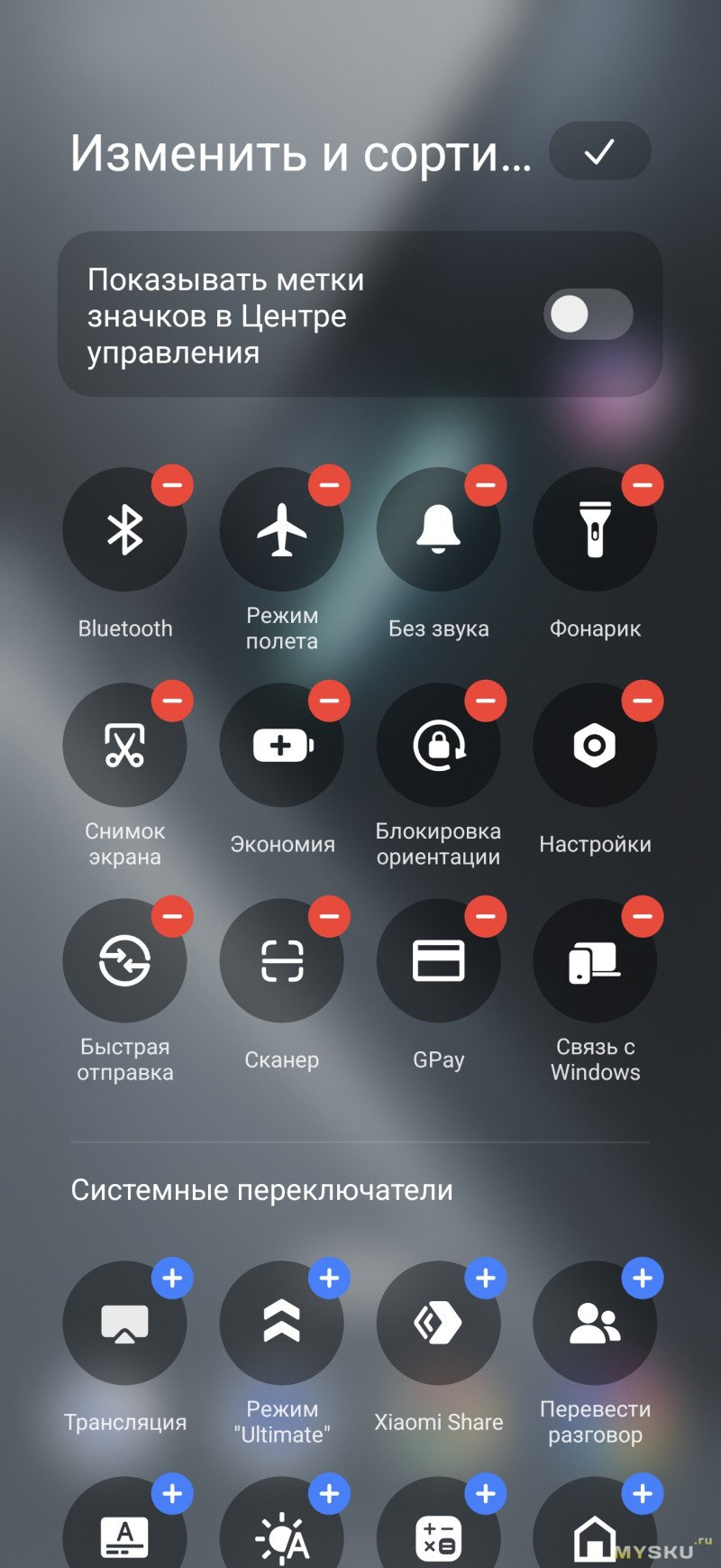
Task: Remove the Связь с Windows tile
Action: click(643, 916)
